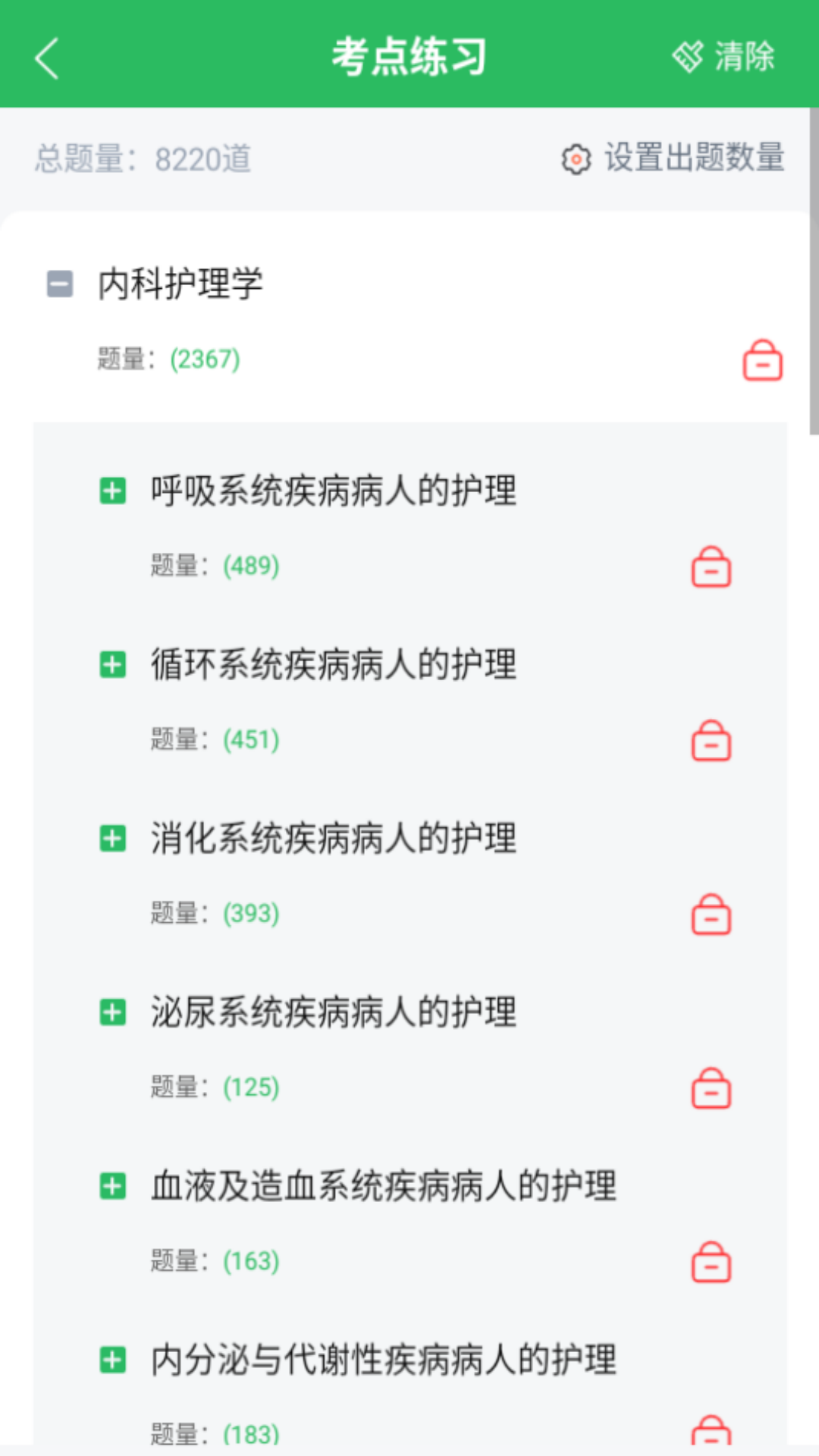Screen dimensions: 819x1456
Task: Tap the lock for 消化系统疾病病人的护理
Action: [711, 915]
